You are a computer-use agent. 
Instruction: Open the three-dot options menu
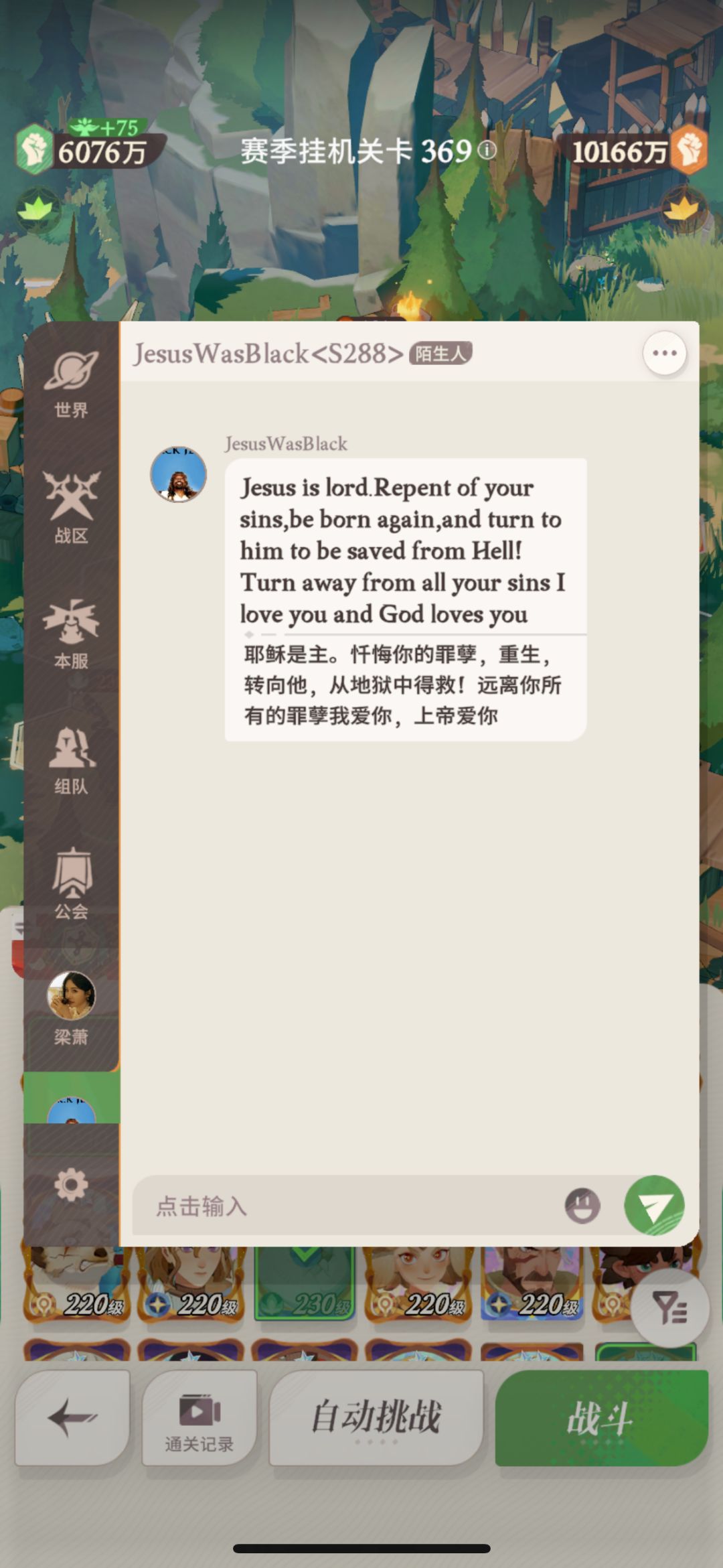pyautogui.click(x=664, y=353)
